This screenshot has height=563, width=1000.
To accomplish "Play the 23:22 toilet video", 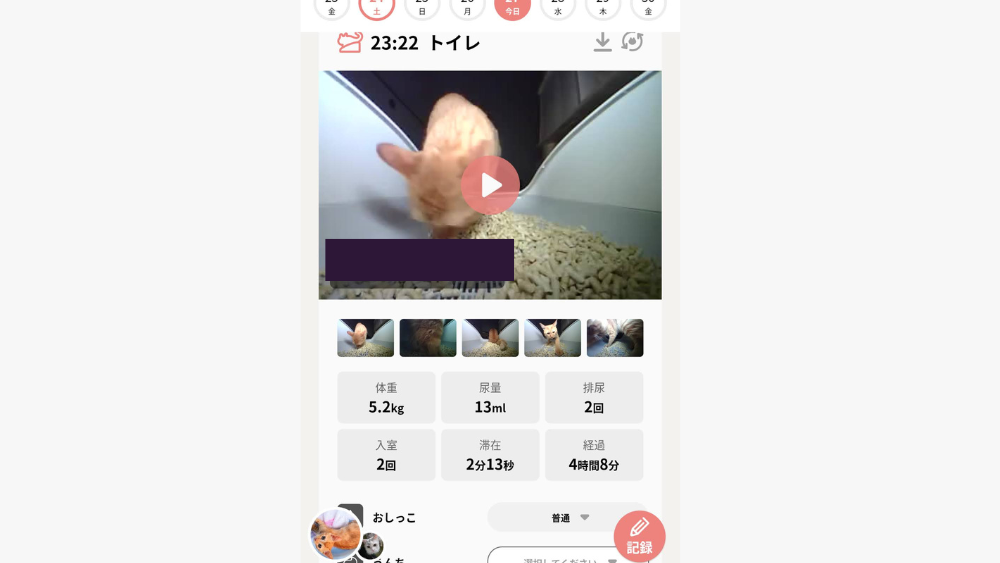I will (490, 185).
